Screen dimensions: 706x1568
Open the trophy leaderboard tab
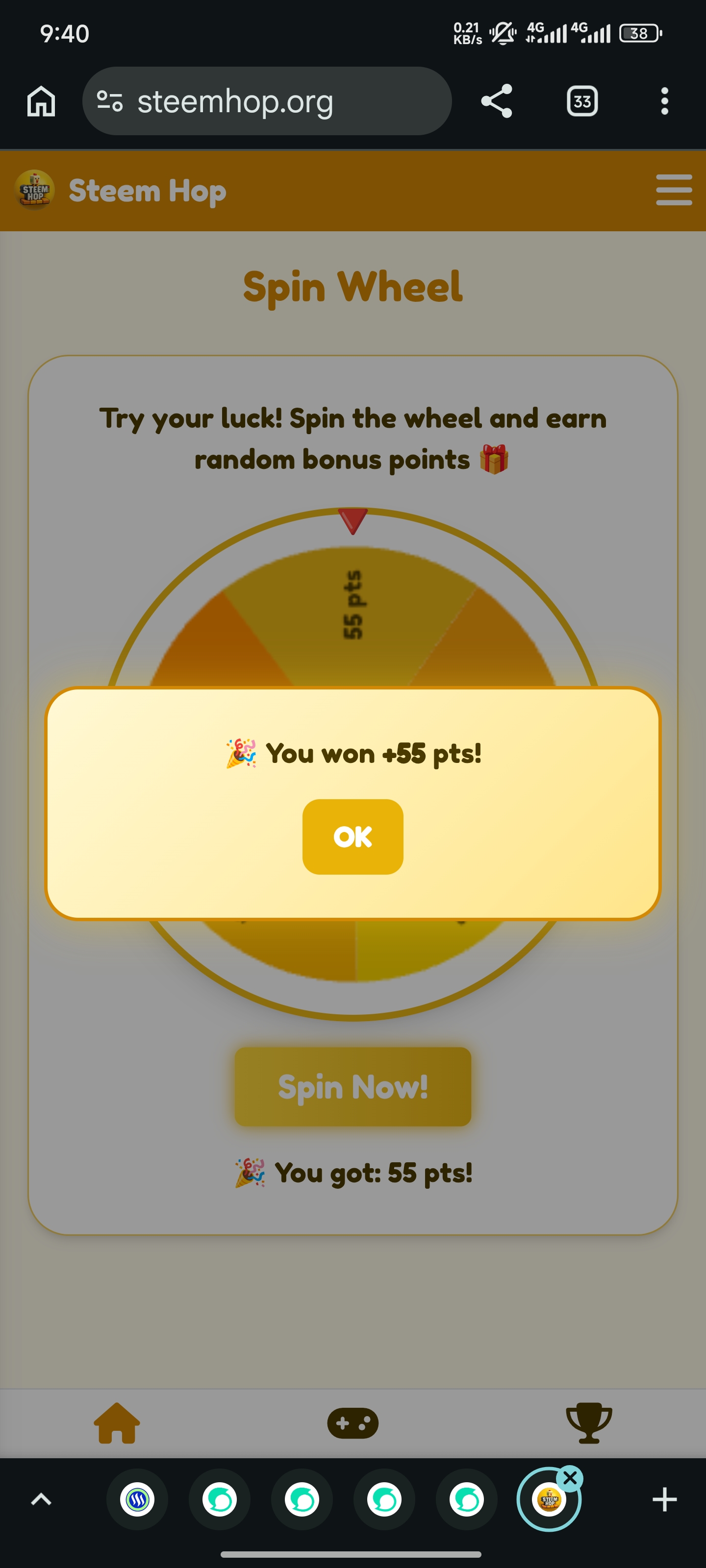[x=588, y=1422]
